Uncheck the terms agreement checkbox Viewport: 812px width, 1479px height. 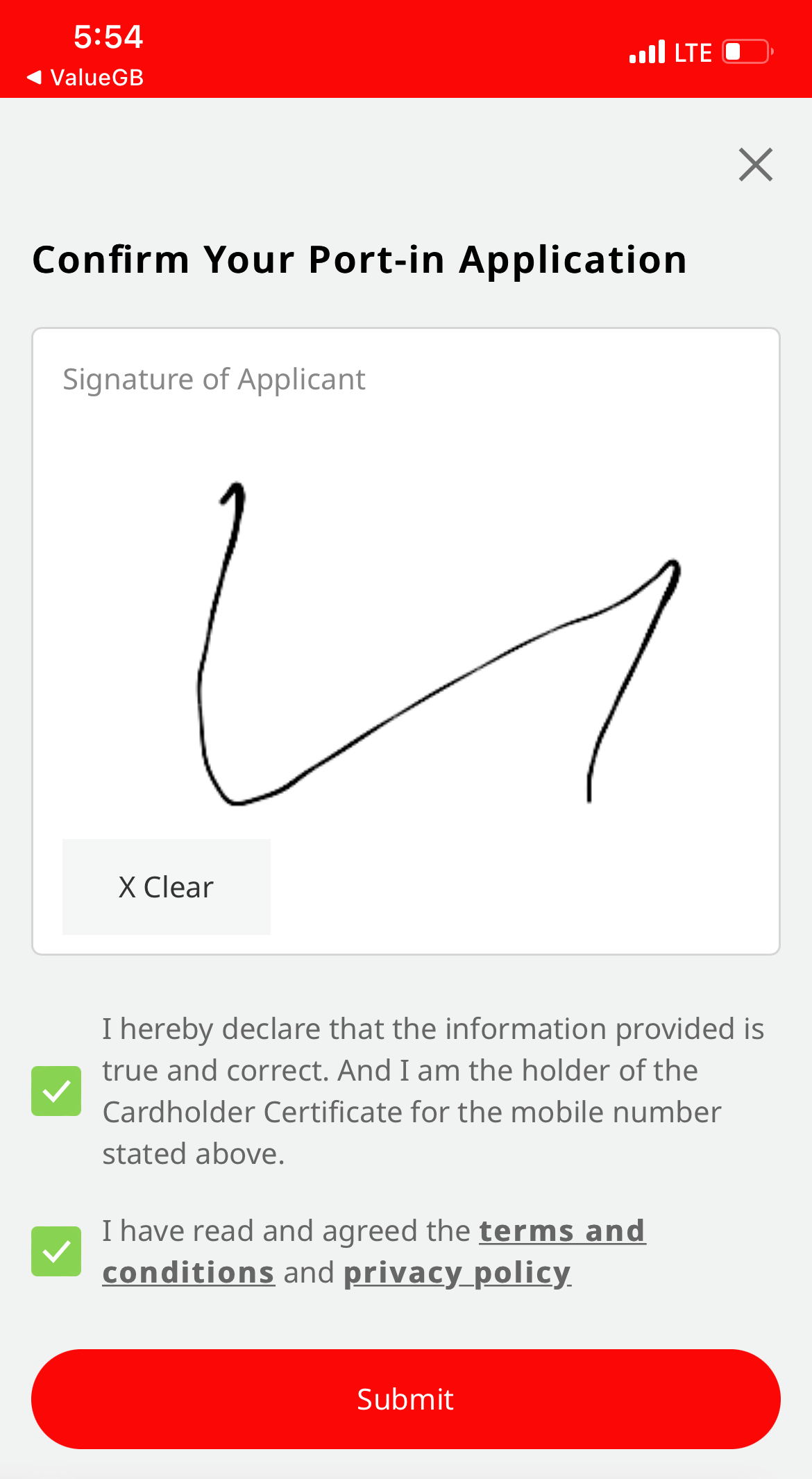coord(56,1251)
